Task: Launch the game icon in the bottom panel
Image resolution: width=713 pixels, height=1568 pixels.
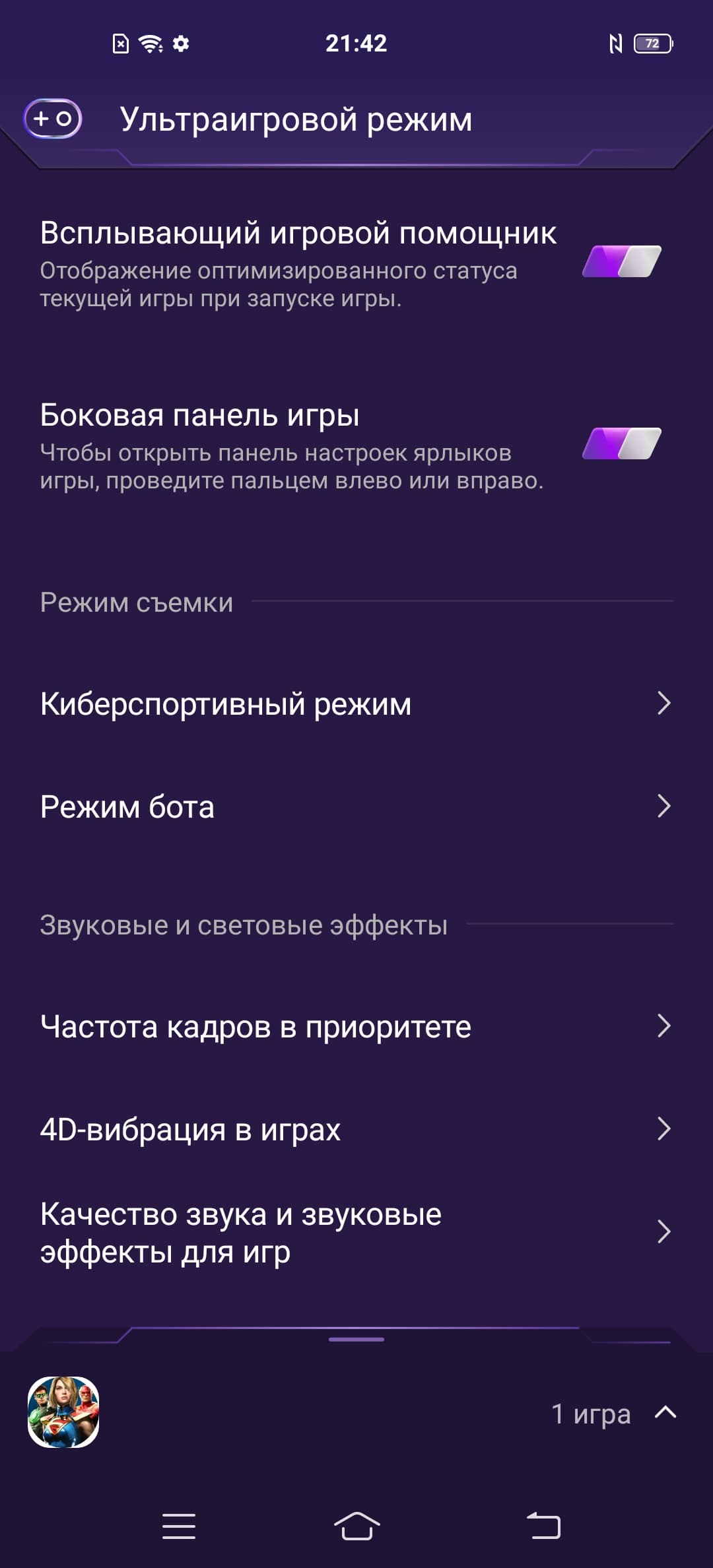Action: 63,1412
